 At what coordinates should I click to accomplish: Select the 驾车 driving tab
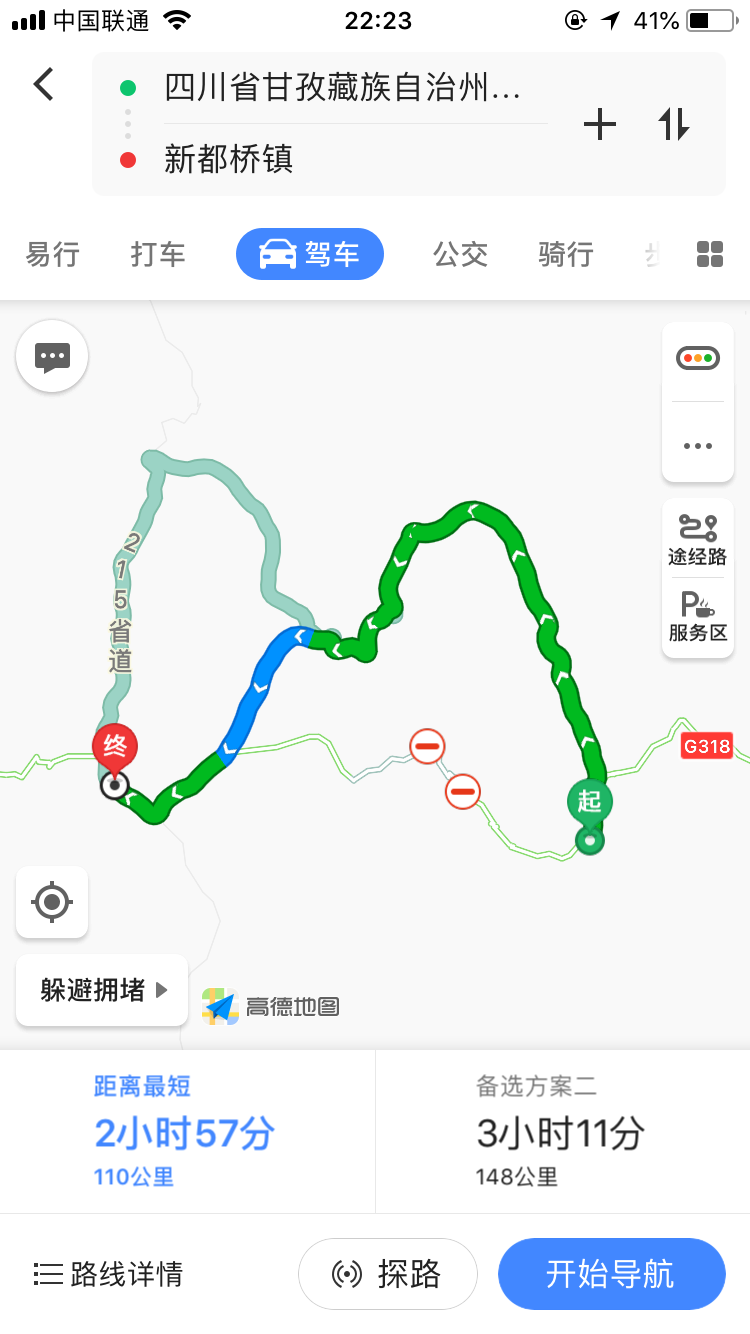coord(310,254)
